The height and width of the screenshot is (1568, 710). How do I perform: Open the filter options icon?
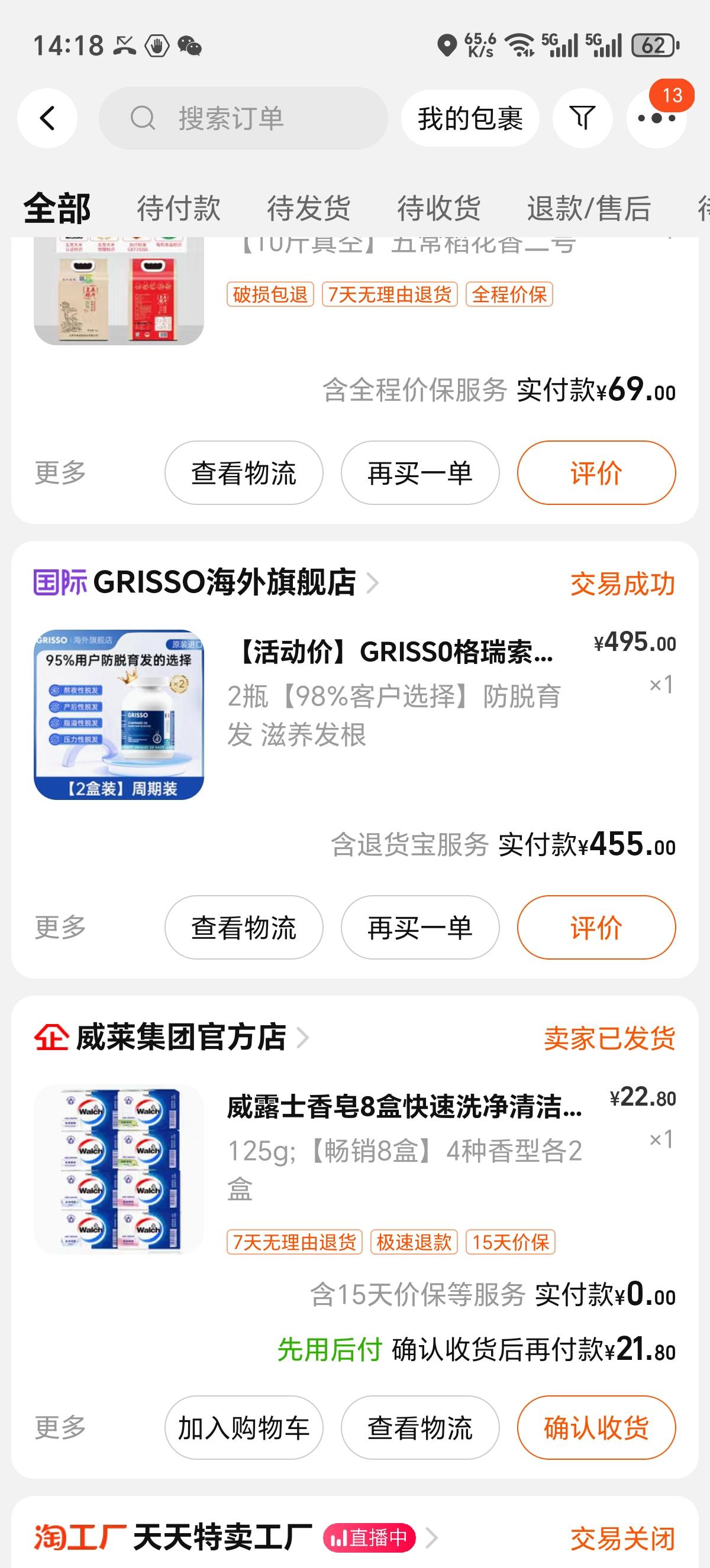[x=583, y=118]
